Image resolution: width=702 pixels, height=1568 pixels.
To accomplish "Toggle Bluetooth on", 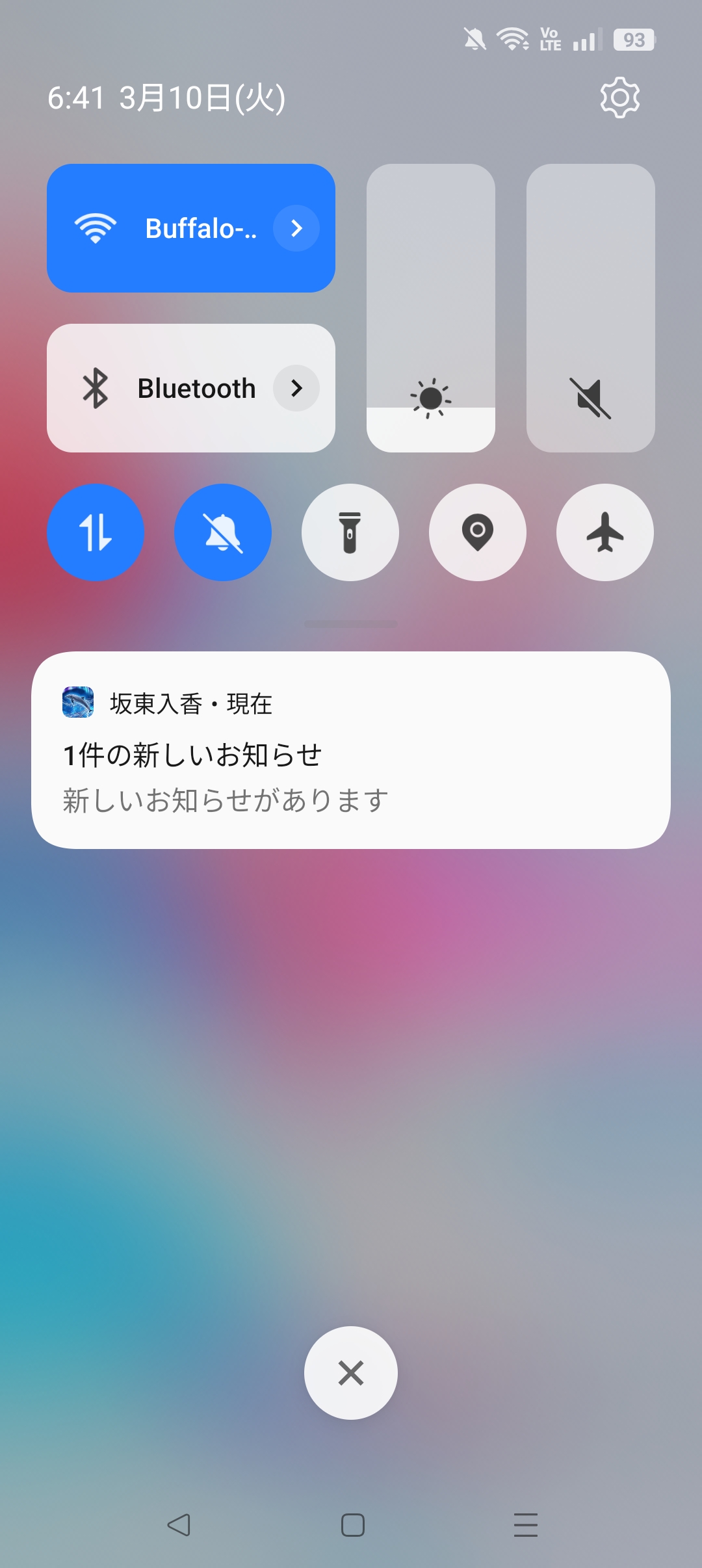I will pyautogui.click(x=162, y=388).
